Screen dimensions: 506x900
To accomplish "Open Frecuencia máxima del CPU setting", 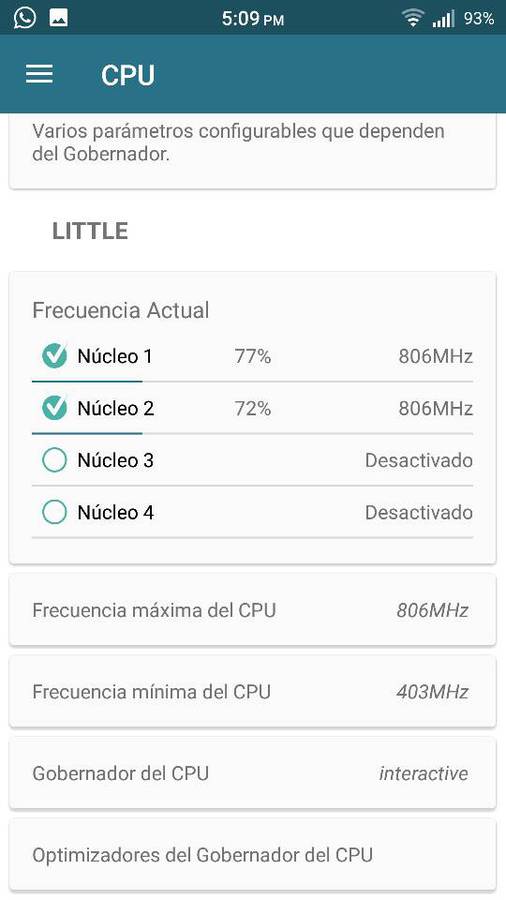I will [x=252, y=610].
